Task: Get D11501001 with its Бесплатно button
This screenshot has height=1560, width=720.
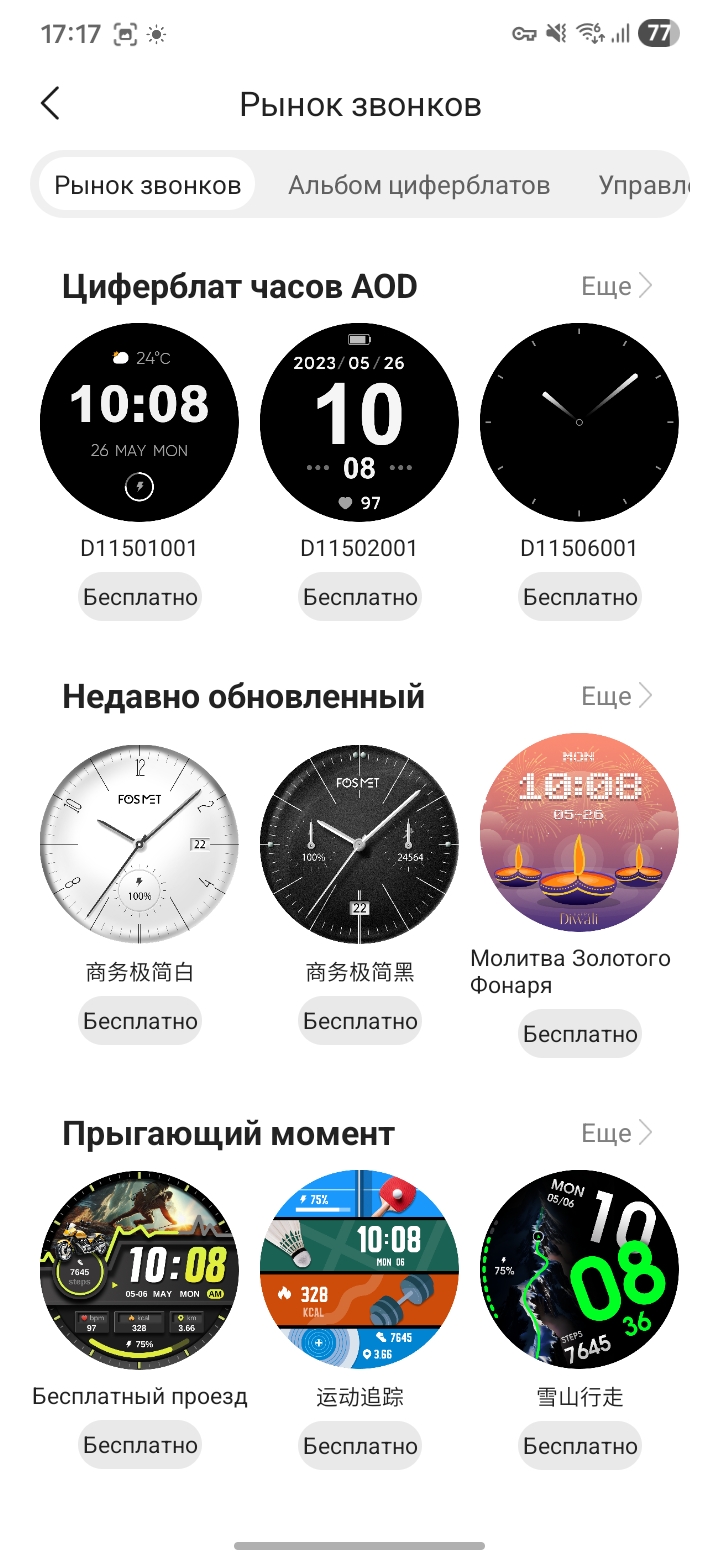Action: point(140,598)
